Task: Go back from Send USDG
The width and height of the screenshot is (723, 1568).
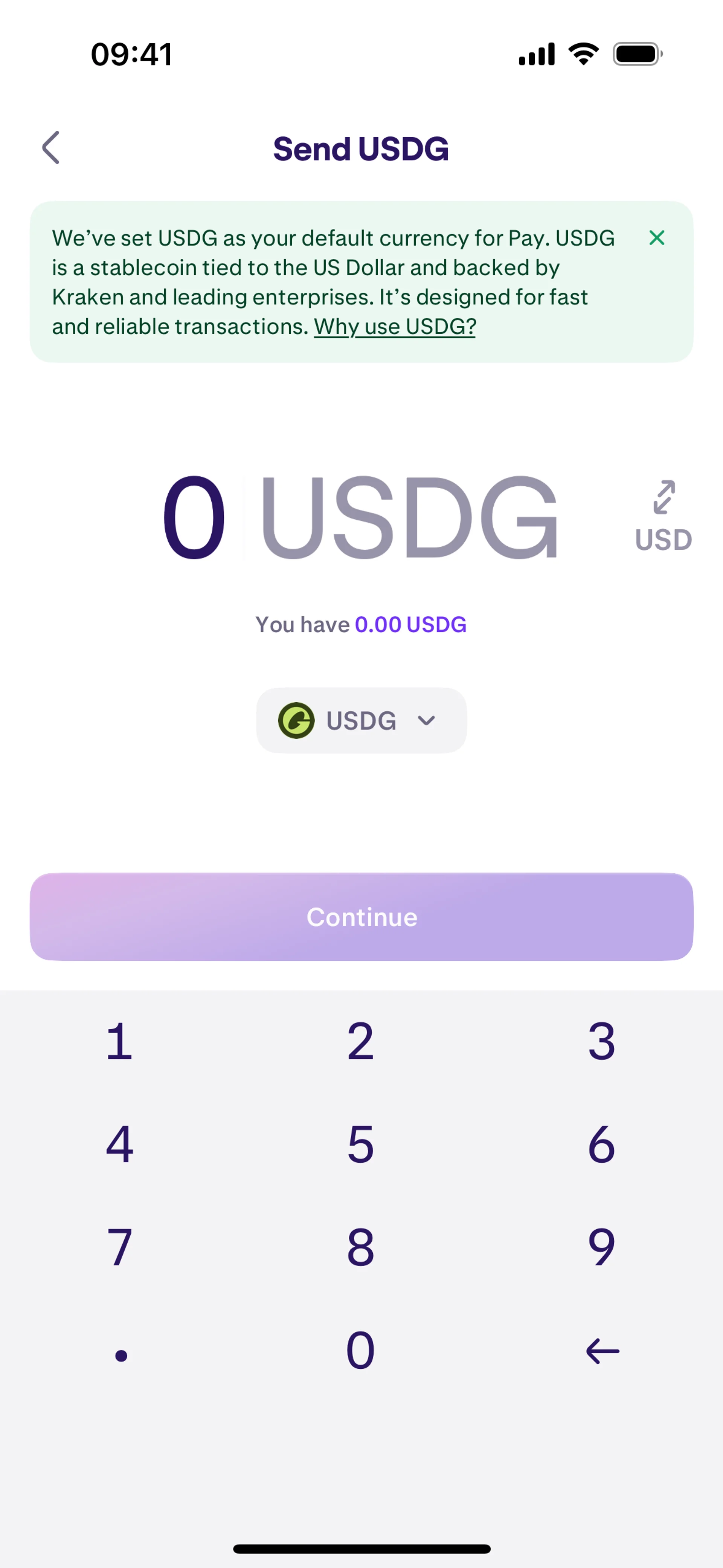Action: (x=51, y=148)
